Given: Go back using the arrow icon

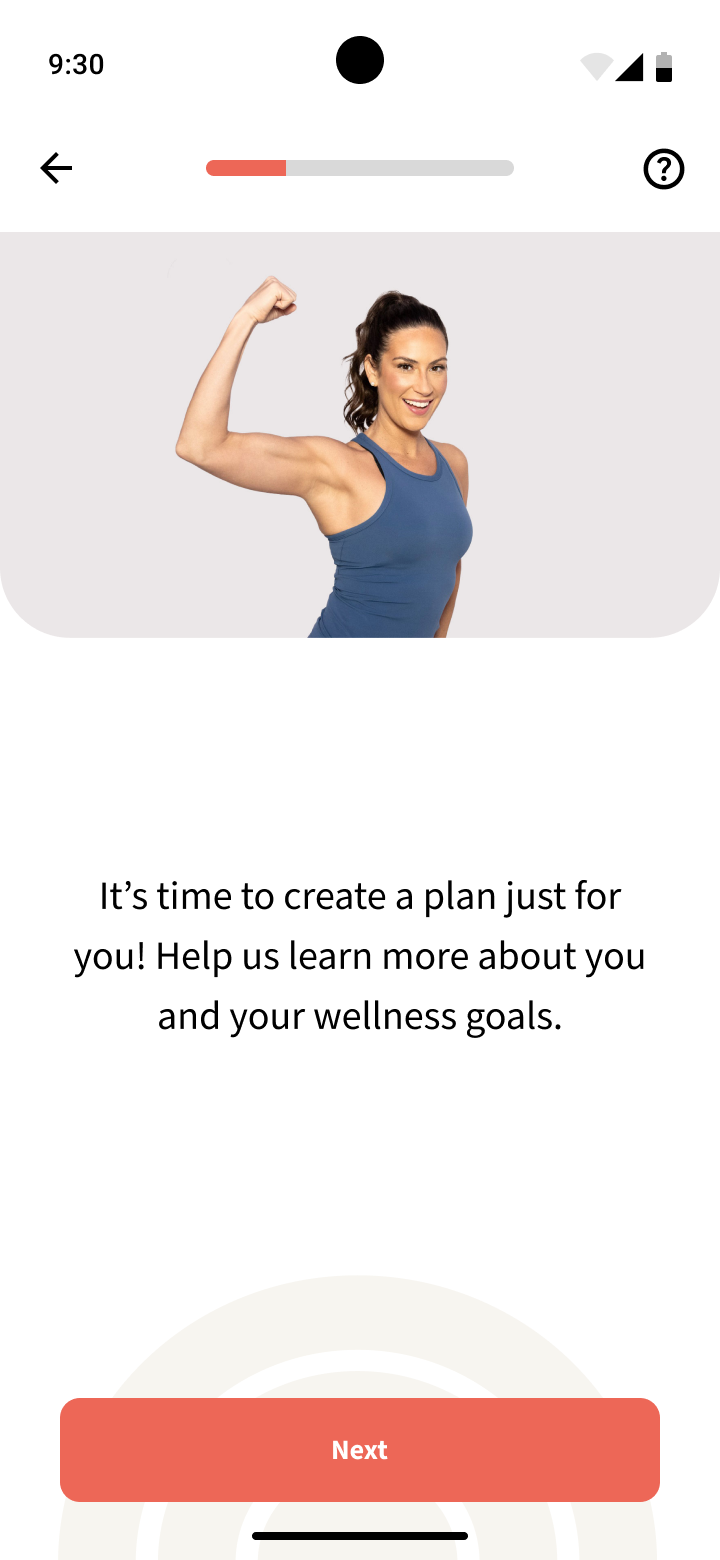Looking at the screenshot, I should pos(56,168).
